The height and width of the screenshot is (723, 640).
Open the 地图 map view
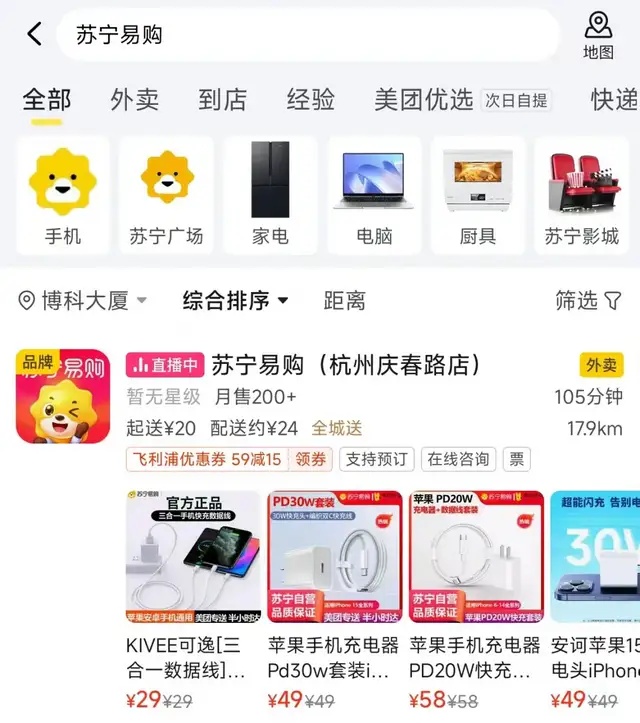tap(598, 35)
